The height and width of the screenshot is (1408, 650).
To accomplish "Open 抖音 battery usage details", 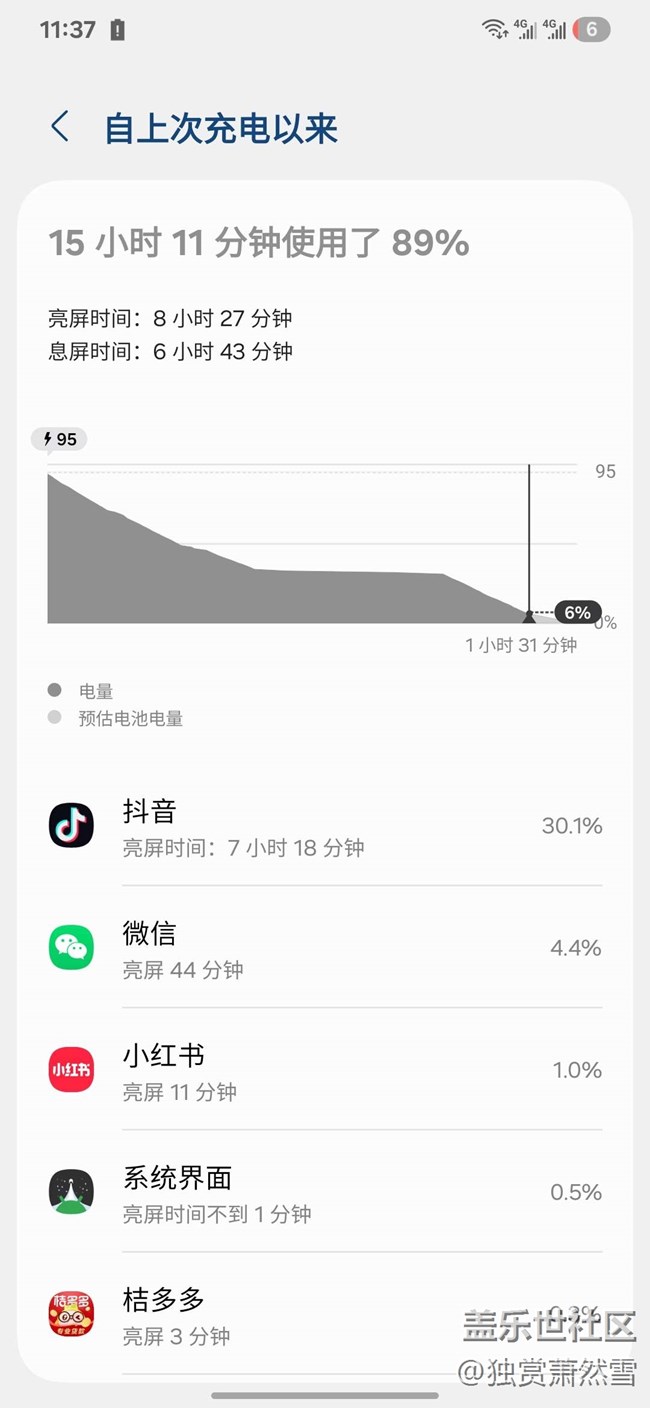I will pyautogui.click(x=325, y=826).
